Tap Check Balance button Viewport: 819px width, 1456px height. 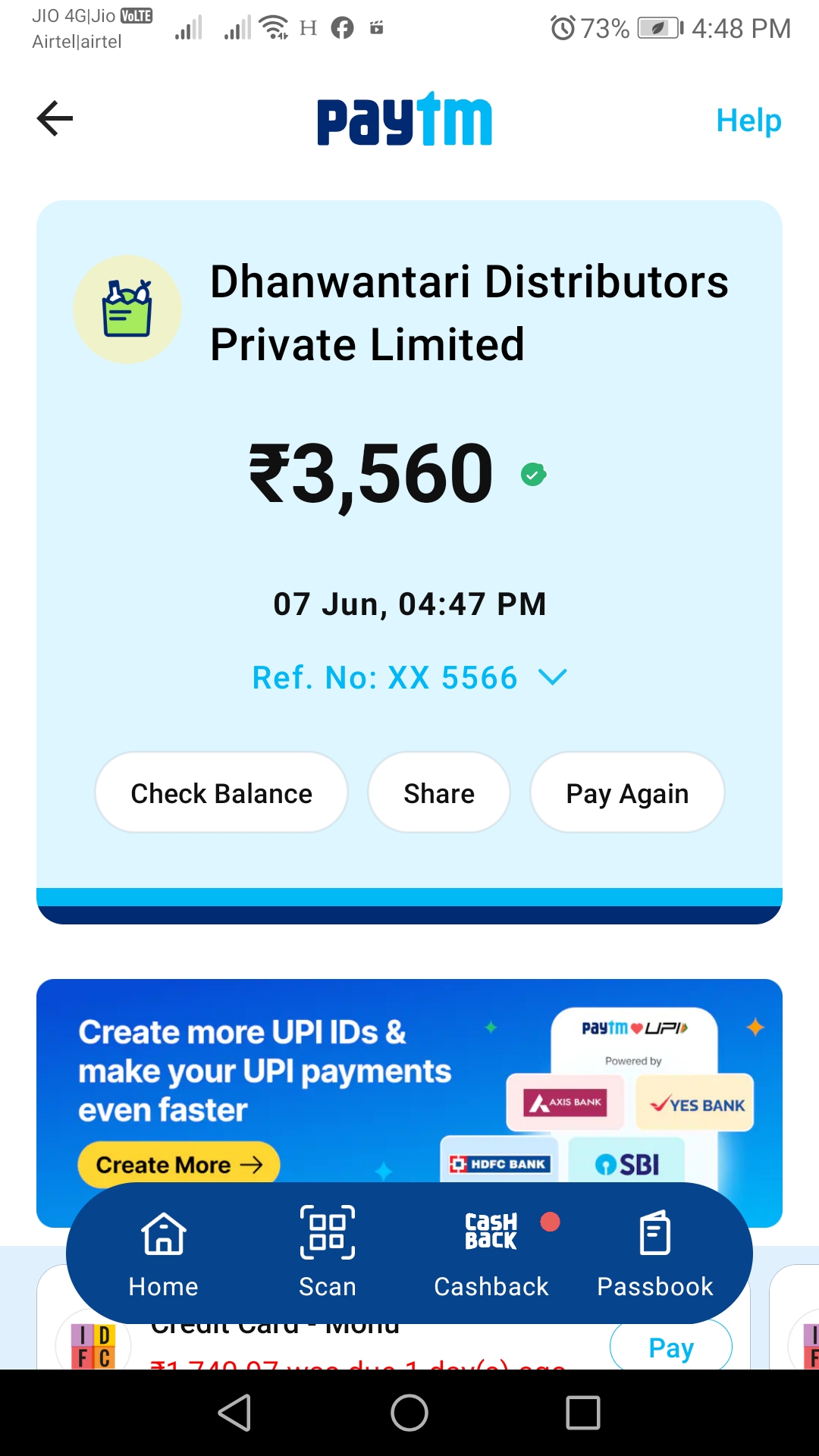pyautogui.click(x=221, y=792)
